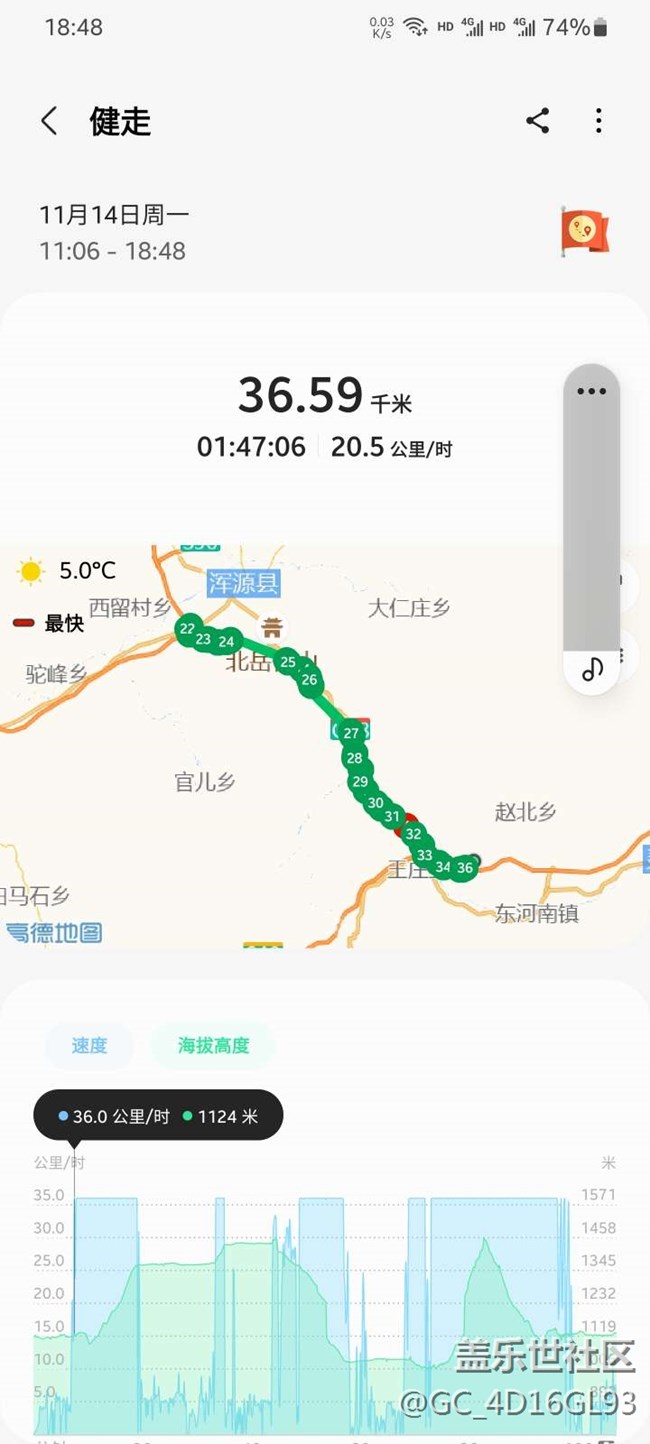Viewport: 650px width, 1444px height.
Task: Go back from the 健走 workout screen
Action: (49, 122)
